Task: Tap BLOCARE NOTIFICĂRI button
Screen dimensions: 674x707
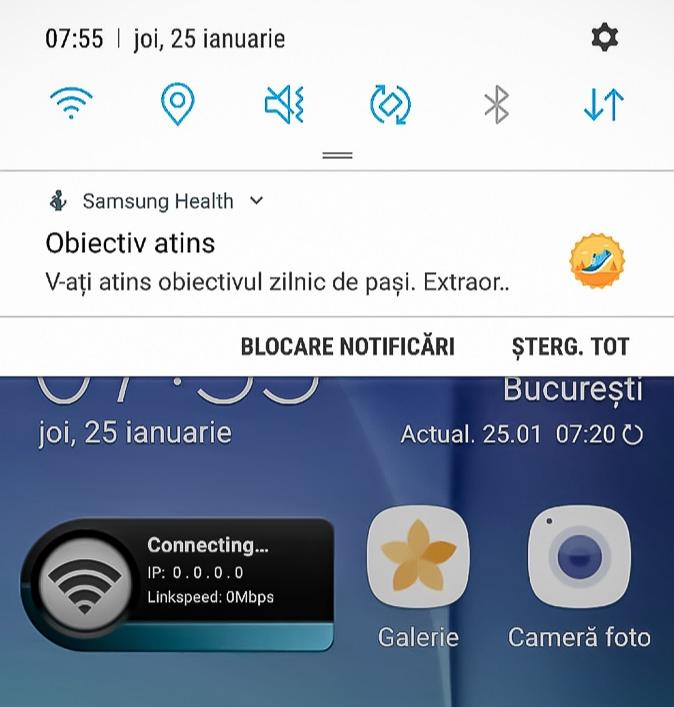Action: coord(347,347)
